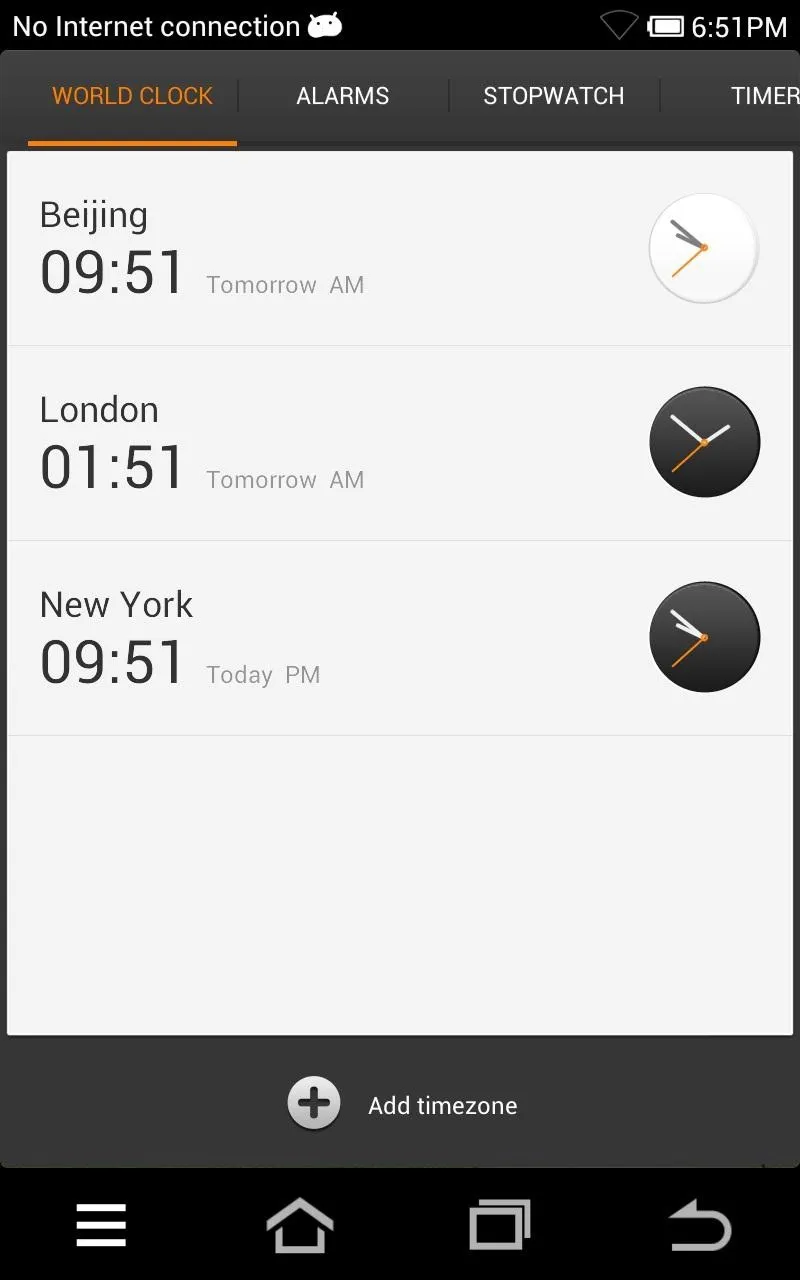Switch to the Alarms tab
Image resolution: width=800 pixels, height=1280 pixels.
343,96
